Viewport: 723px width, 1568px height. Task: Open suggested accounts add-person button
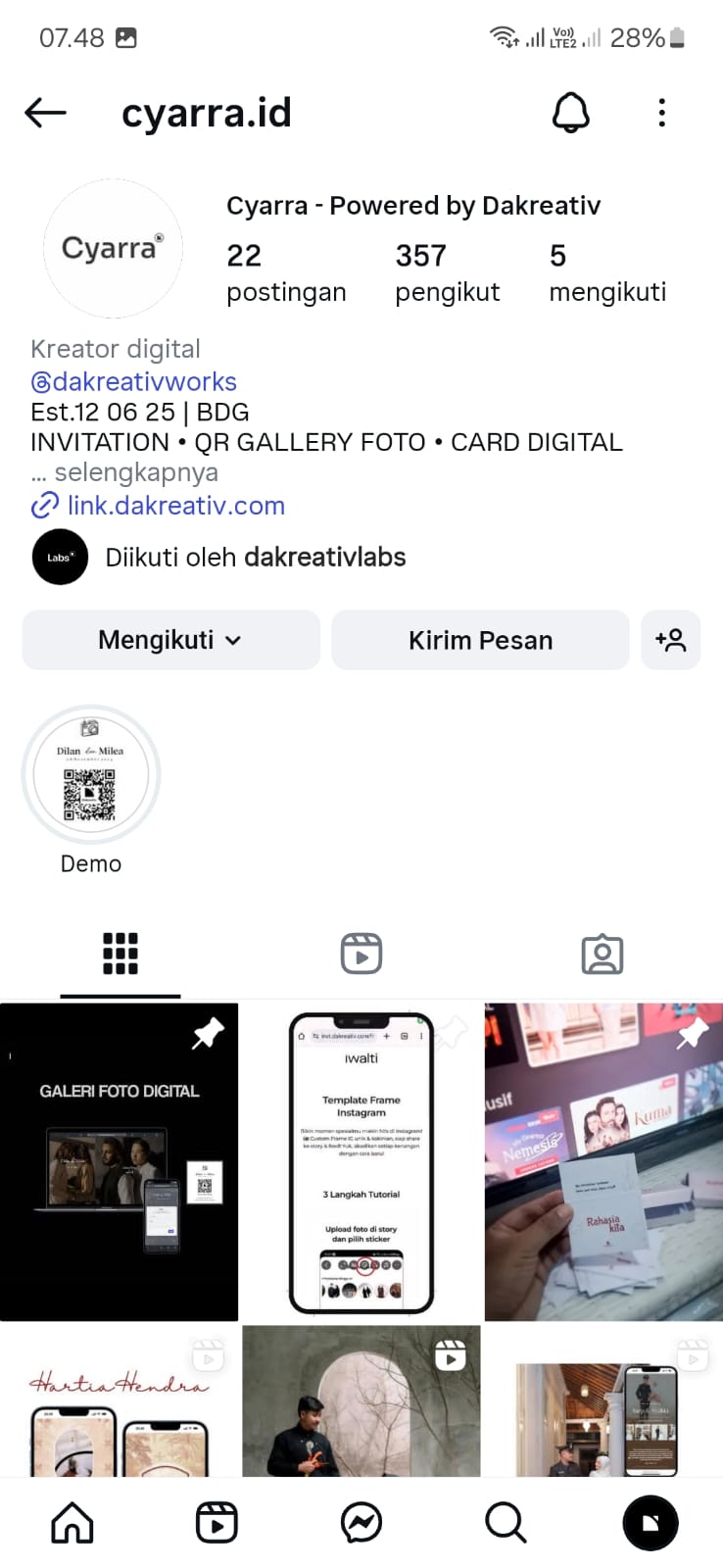pos(670,640)
